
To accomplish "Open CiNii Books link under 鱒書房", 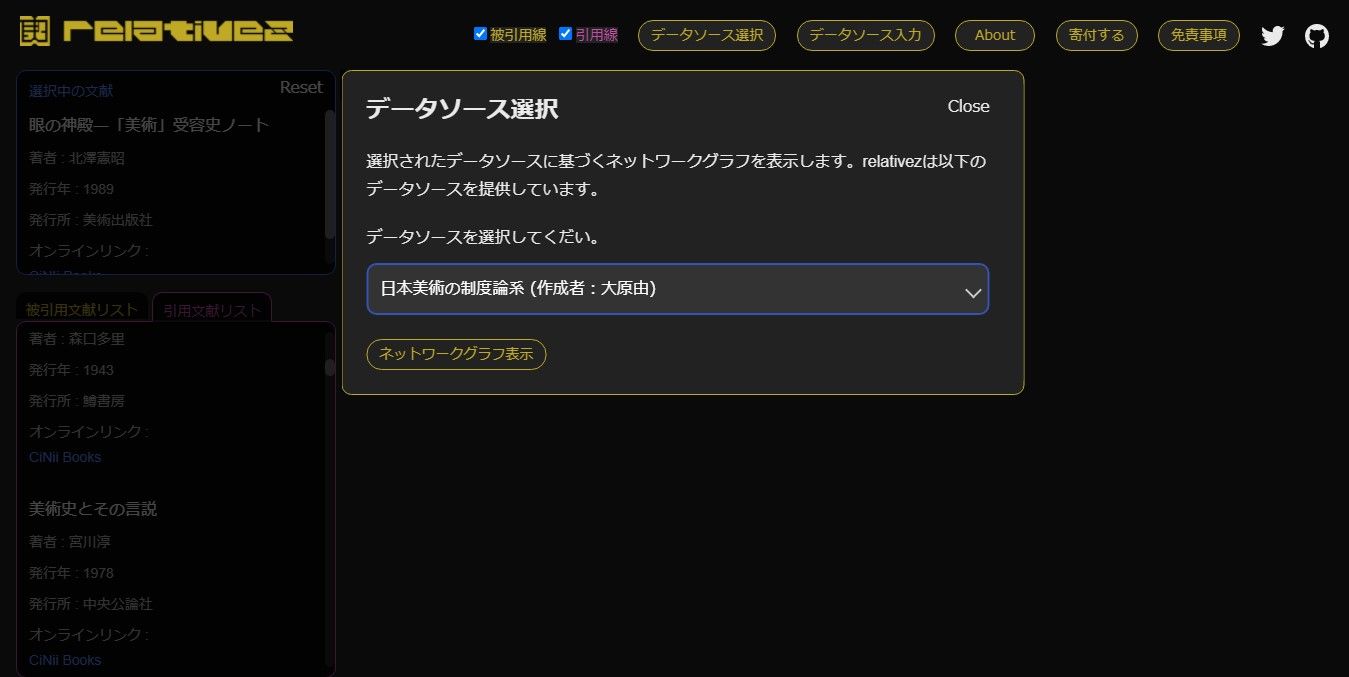I will tap(65, 457).
